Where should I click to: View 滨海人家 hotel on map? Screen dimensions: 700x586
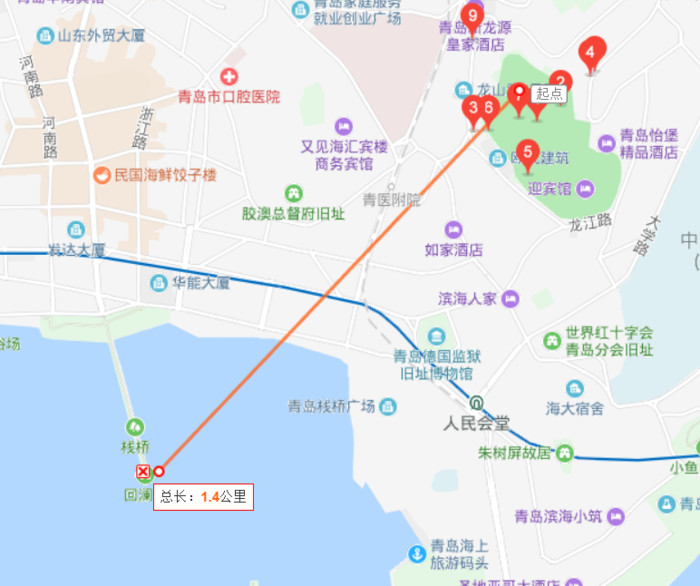click(510, 298)
